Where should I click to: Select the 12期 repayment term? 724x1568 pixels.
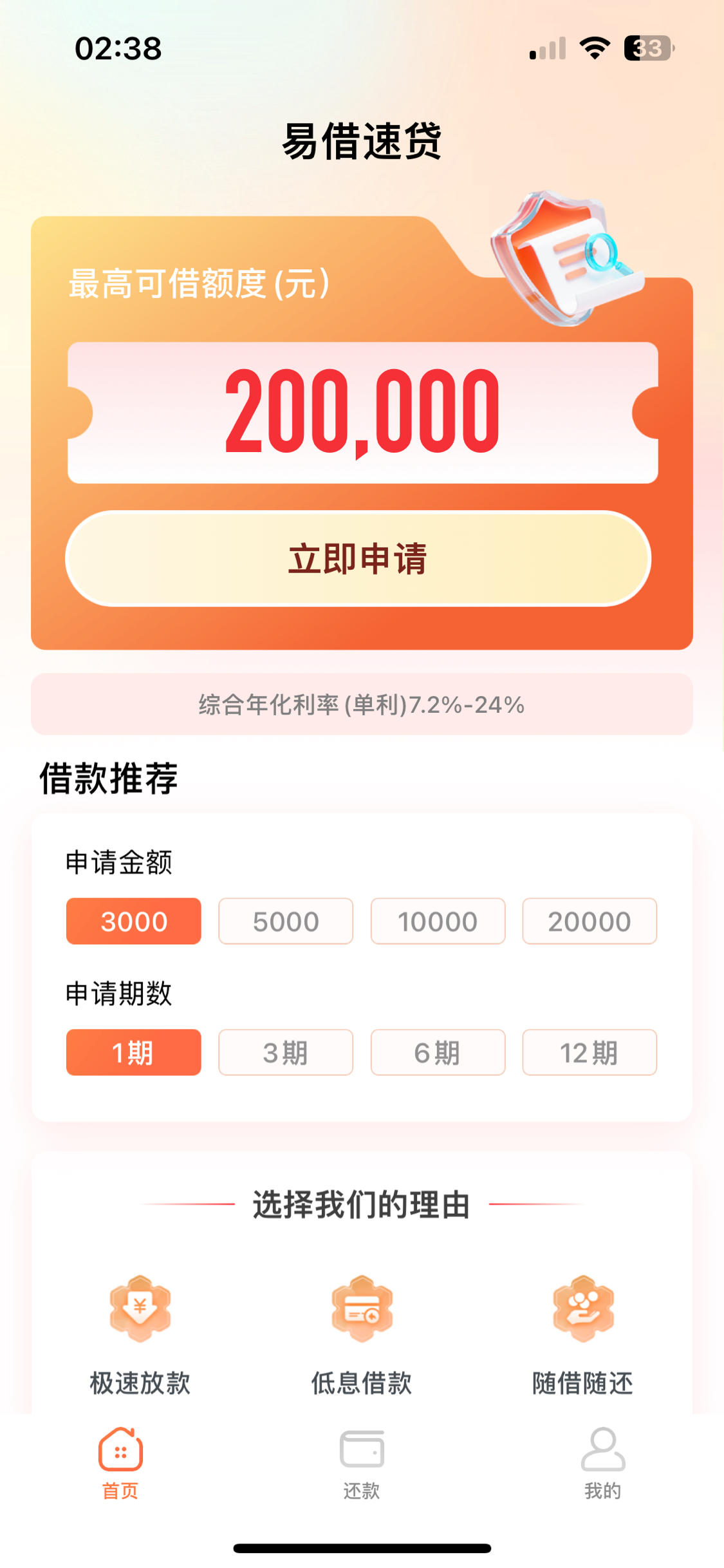(589, 1053)
